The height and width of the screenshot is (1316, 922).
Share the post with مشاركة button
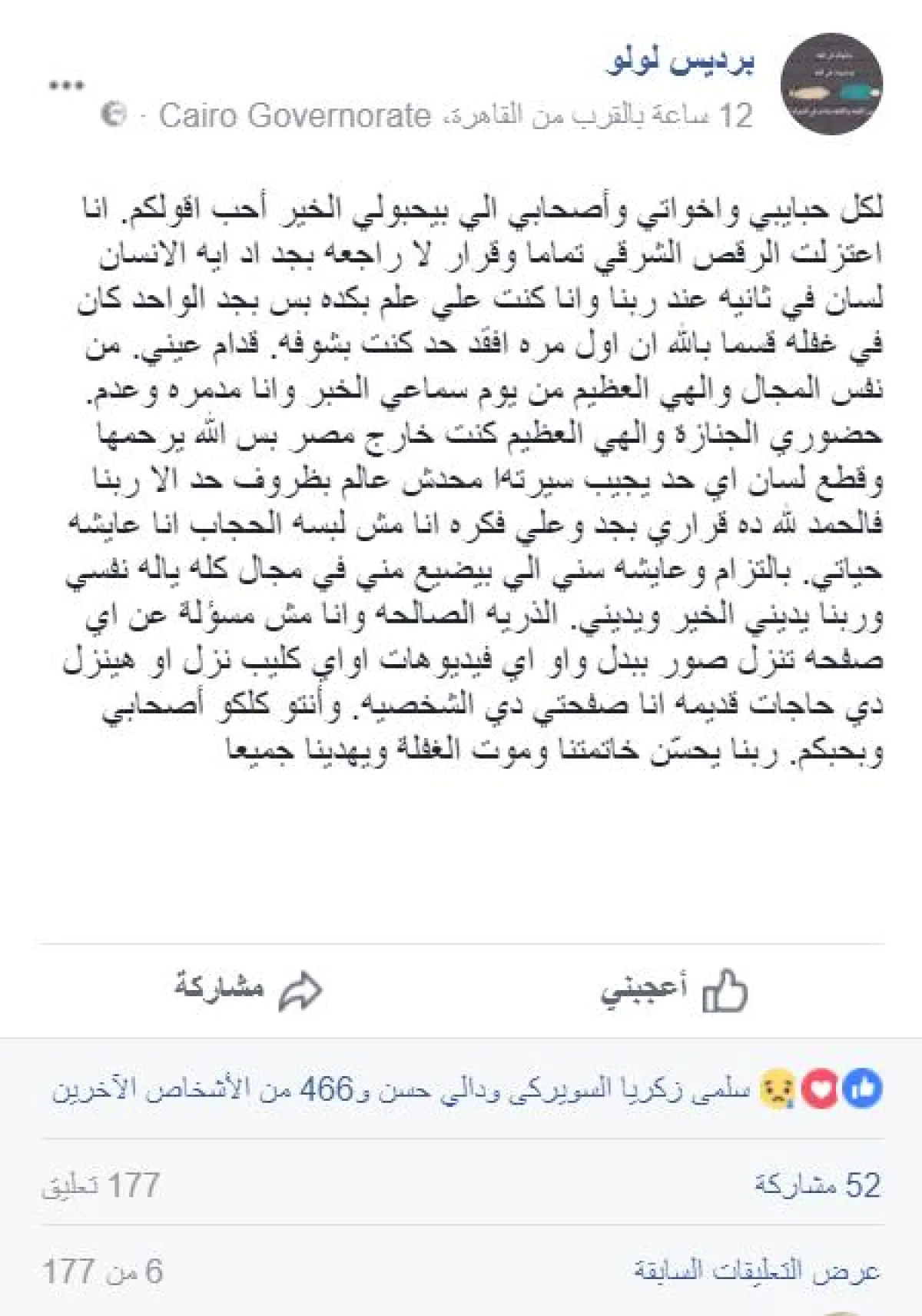[247, 990]
